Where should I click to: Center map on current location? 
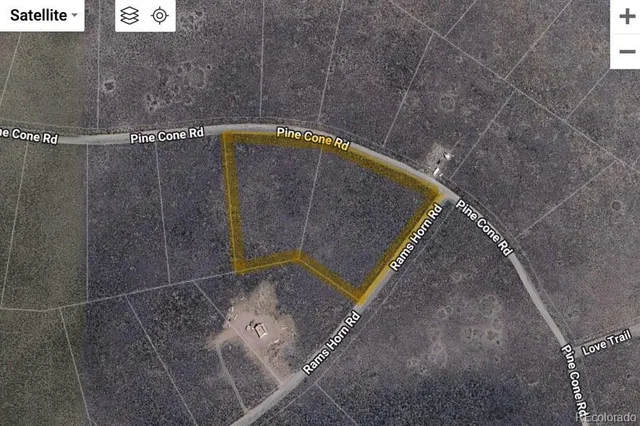[x=160, y=16]
